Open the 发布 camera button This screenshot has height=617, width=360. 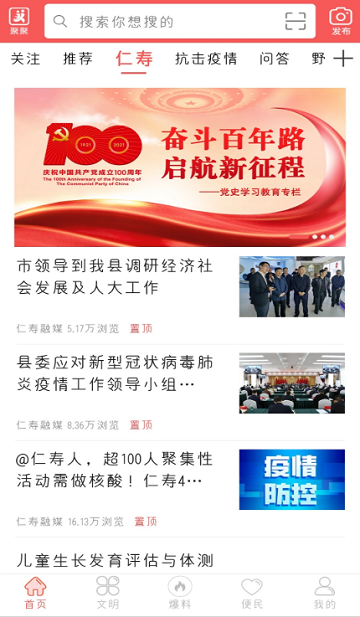[341, 21]
